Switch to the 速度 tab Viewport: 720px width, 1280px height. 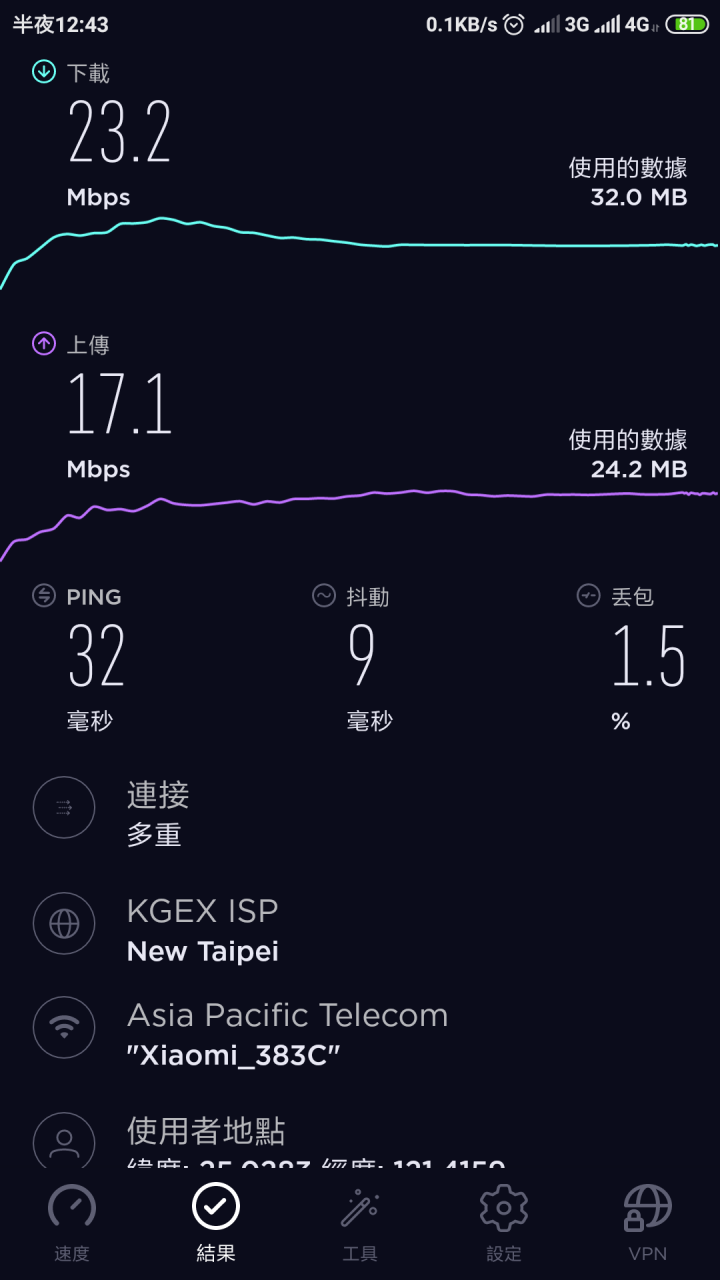point(72,1222)
